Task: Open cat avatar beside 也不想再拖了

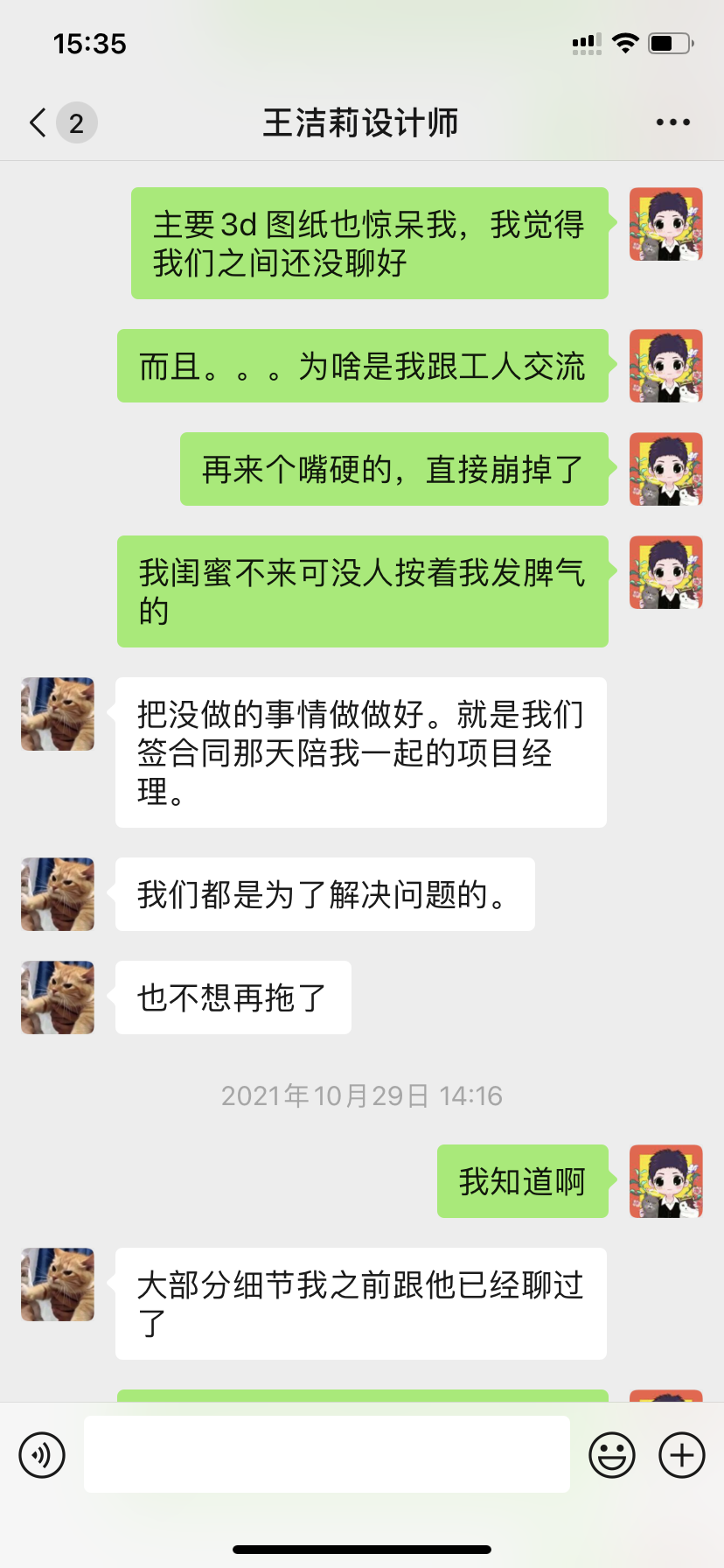Action: 58,997
